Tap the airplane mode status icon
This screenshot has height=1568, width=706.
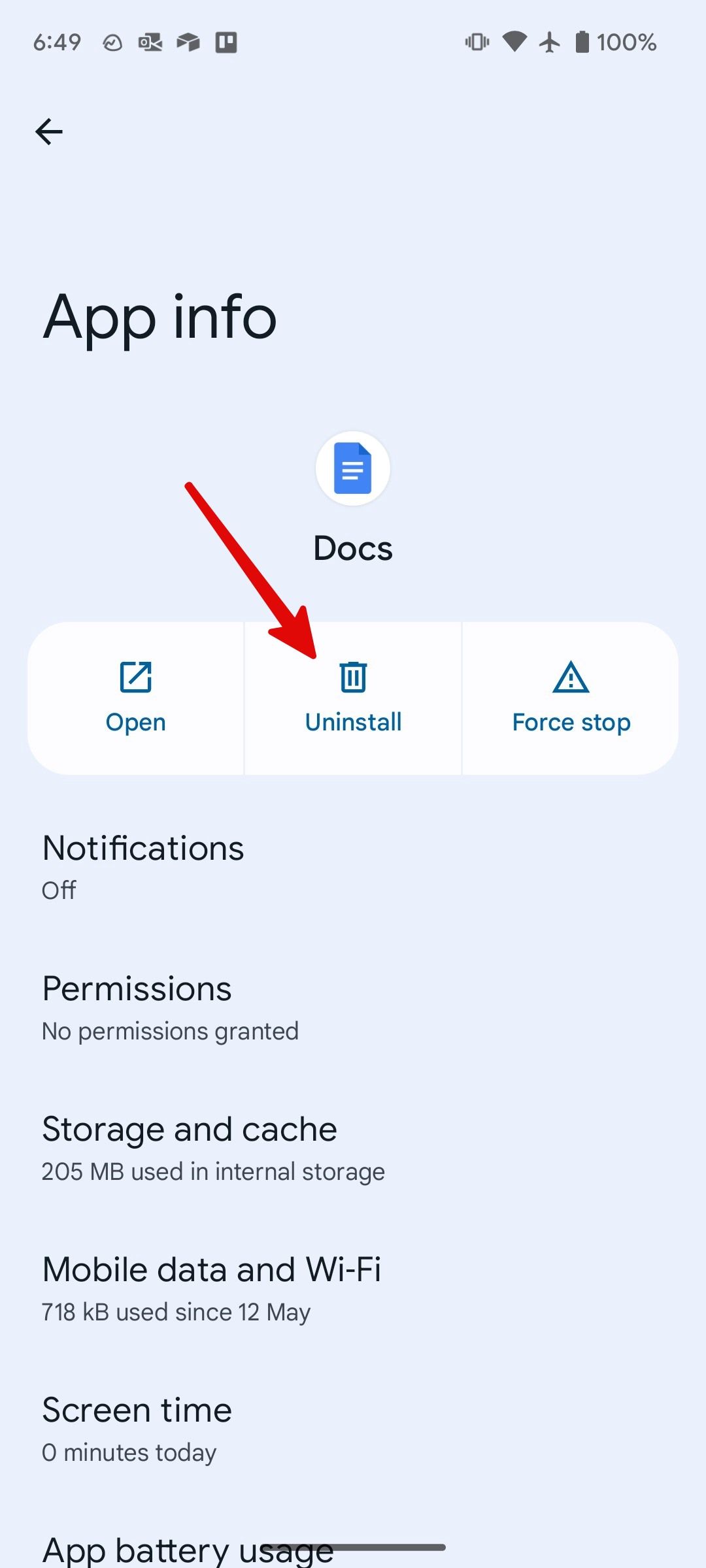[x=550, y=42]
